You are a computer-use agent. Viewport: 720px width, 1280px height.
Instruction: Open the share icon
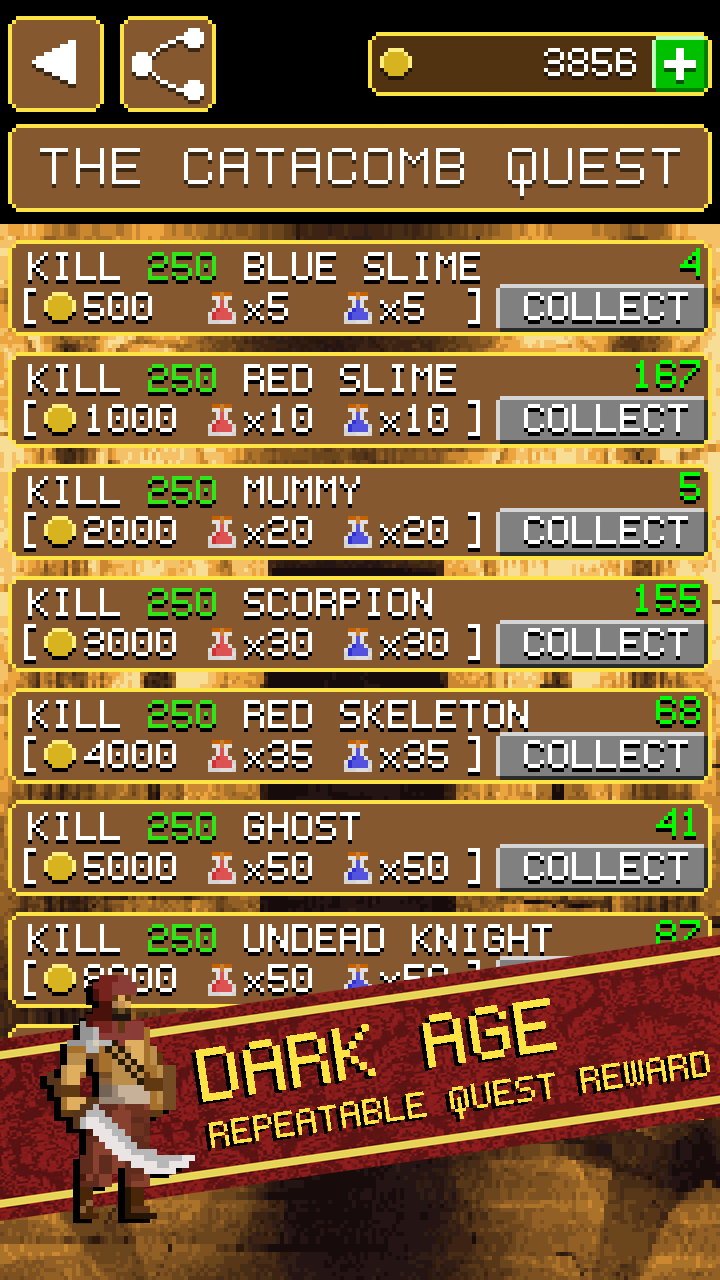pos(168,63)
